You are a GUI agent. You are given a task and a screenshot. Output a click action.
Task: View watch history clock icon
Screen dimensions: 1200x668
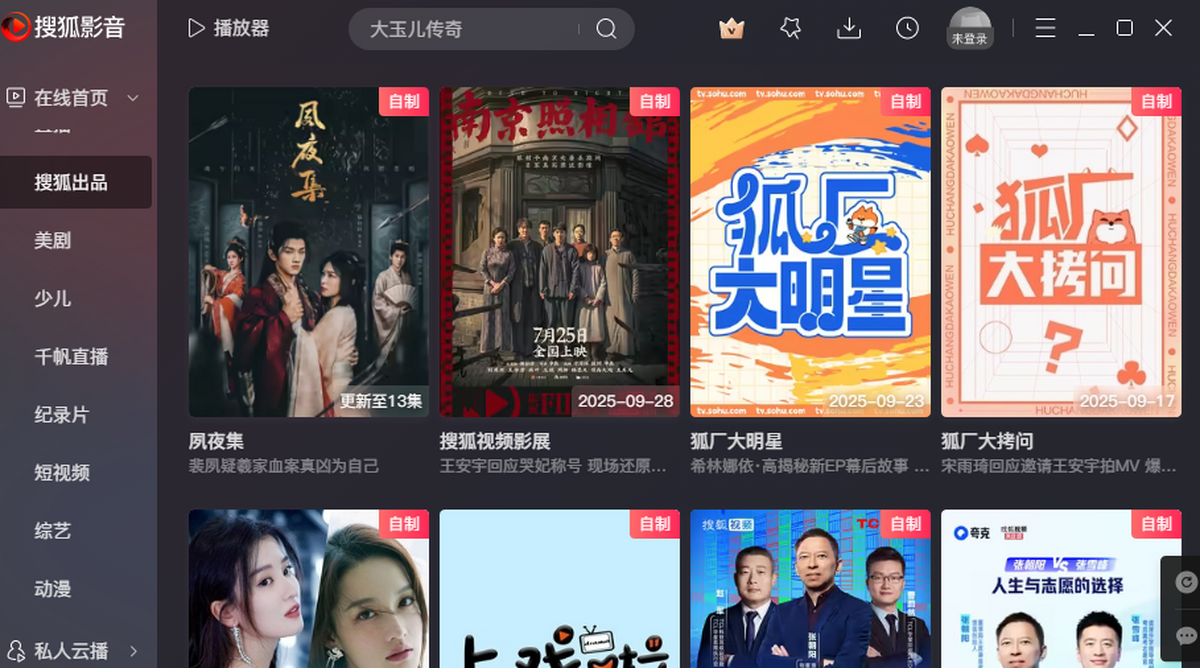pos(907,29)
